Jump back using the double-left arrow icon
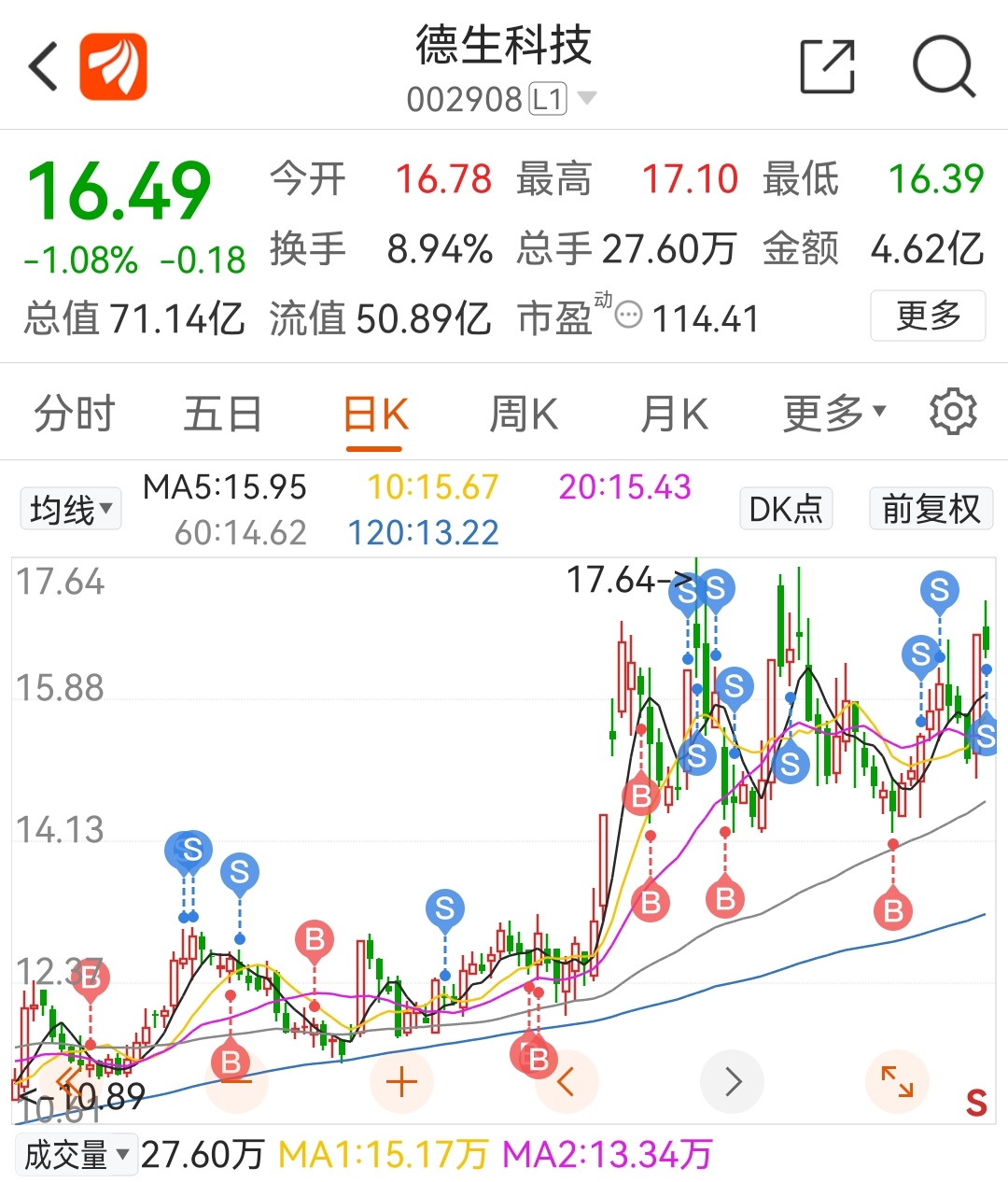The image size is (1008, 1182). 65,1081
